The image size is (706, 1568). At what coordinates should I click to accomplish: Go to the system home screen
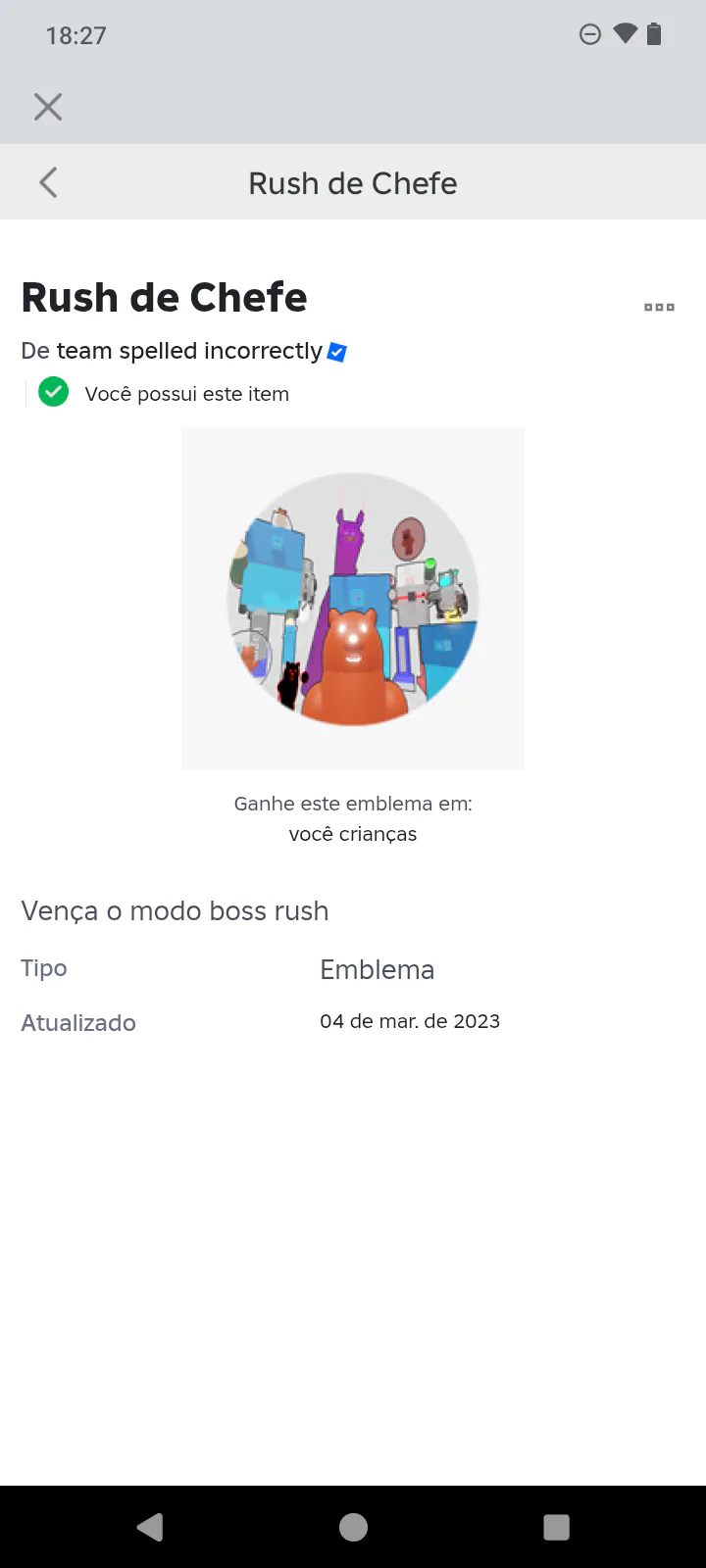pyautogui.click(x=353, y=1527)
